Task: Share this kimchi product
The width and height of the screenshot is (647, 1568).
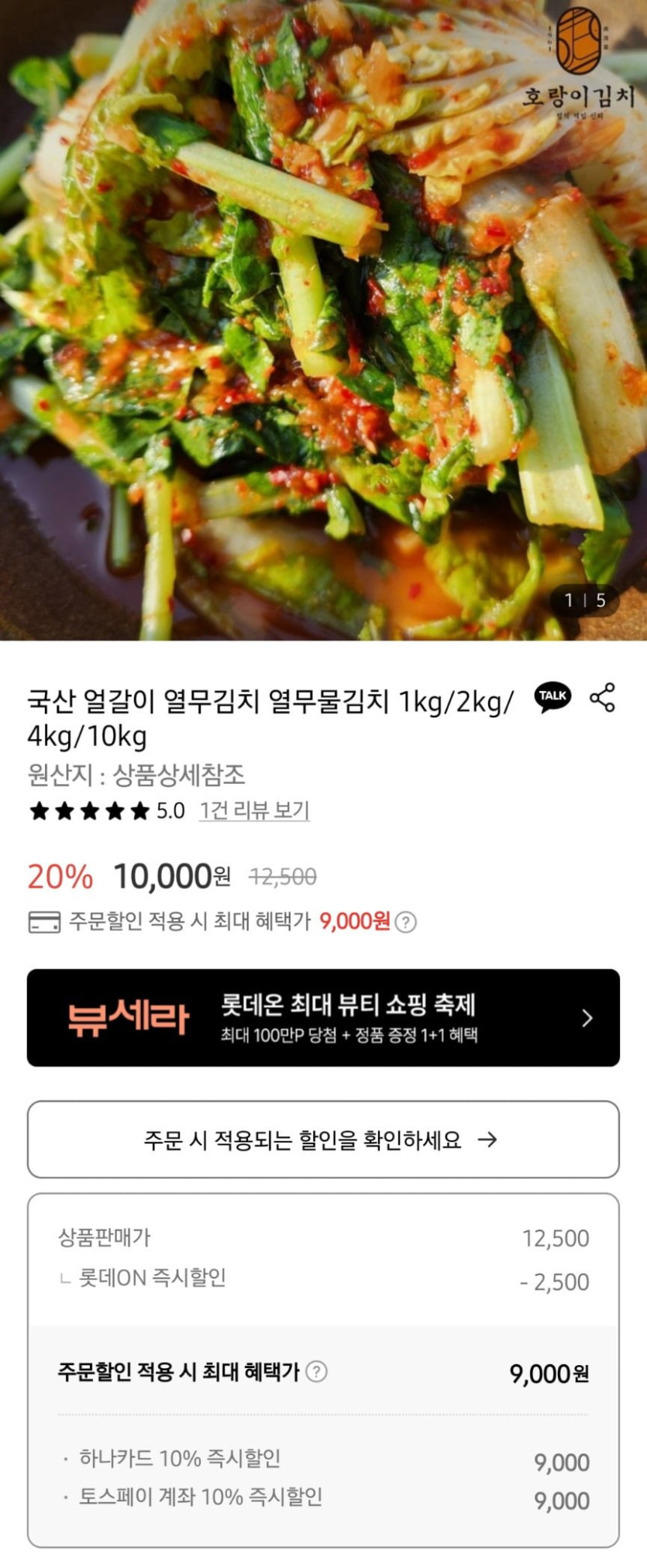Action: pyautogui.click(x=602, y=697)
